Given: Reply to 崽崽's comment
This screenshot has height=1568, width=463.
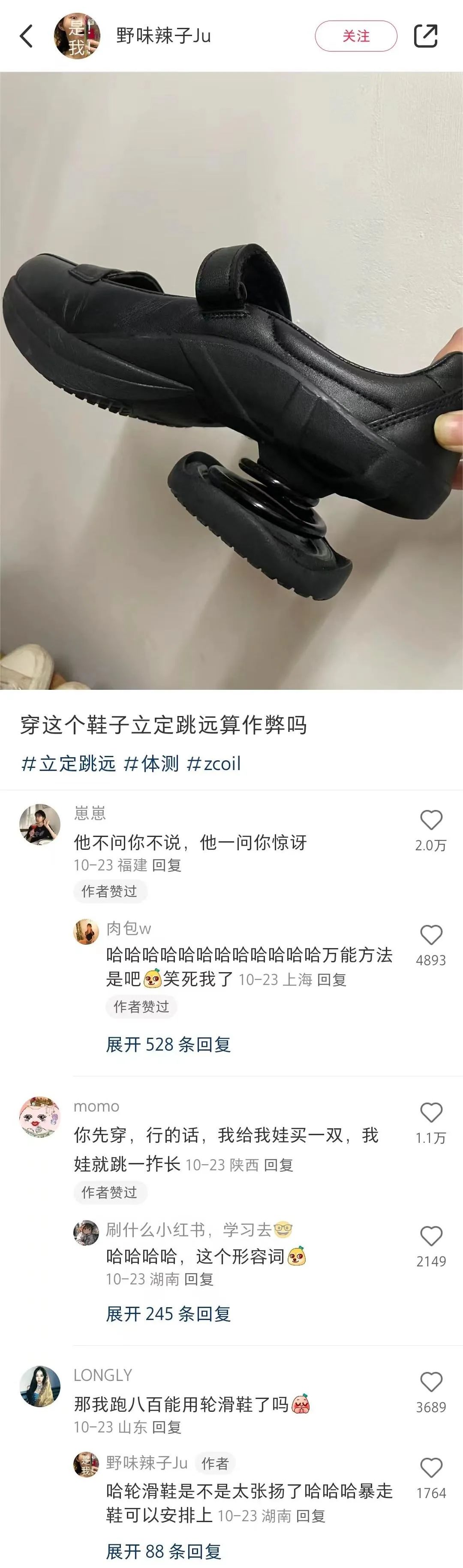Looking at the screenshot, I should click(167, 865).
